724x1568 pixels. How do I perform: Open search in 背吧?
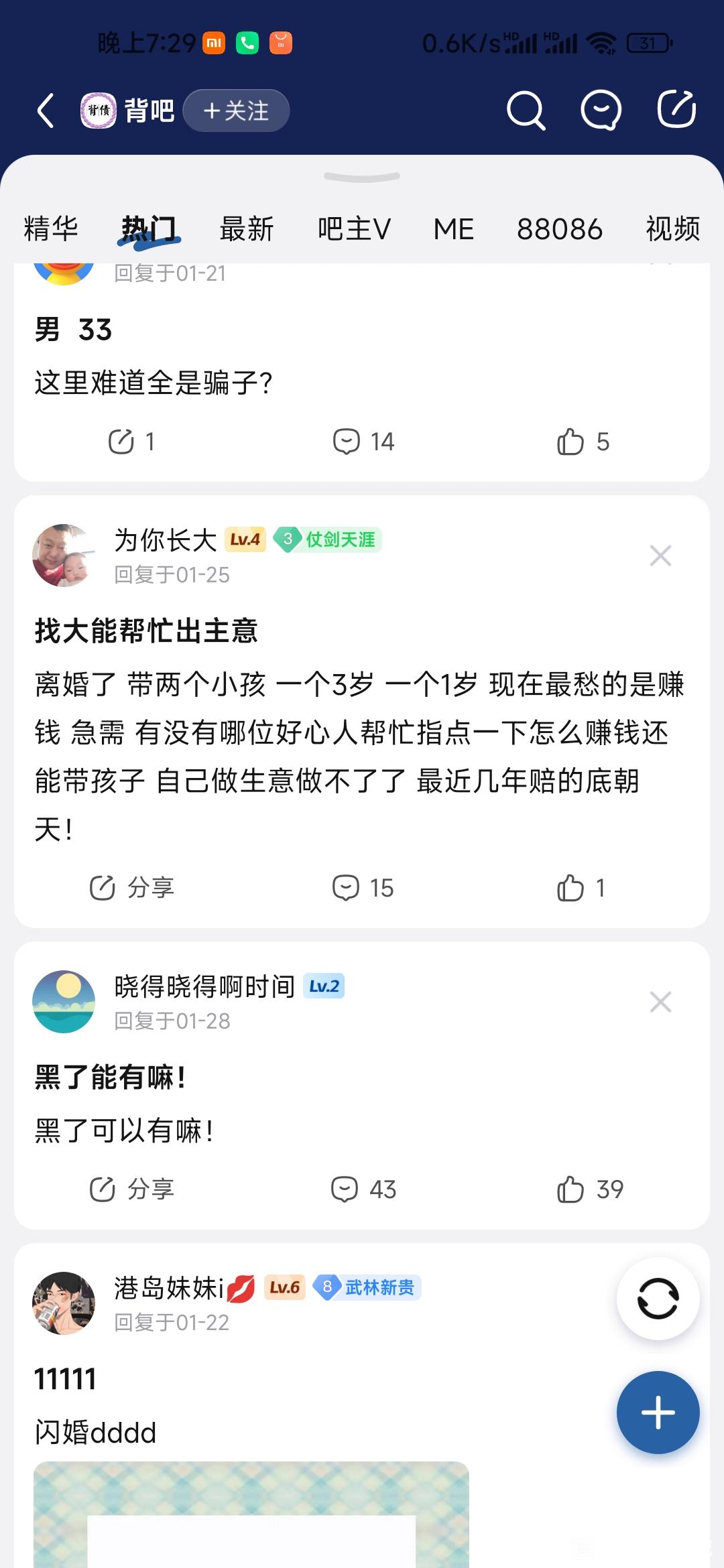525,110
